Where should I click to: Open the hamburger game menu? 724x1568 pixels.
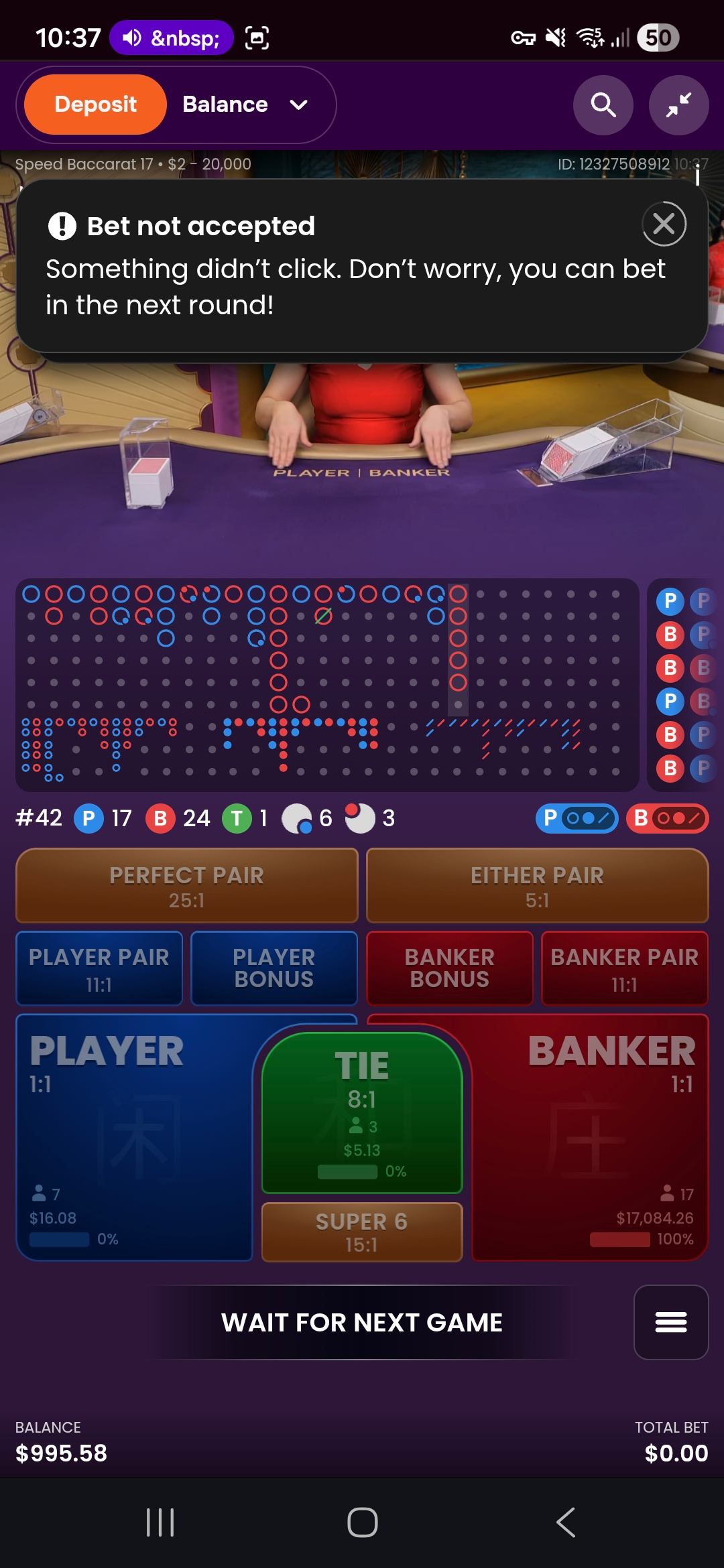(x=671, y=1322)
